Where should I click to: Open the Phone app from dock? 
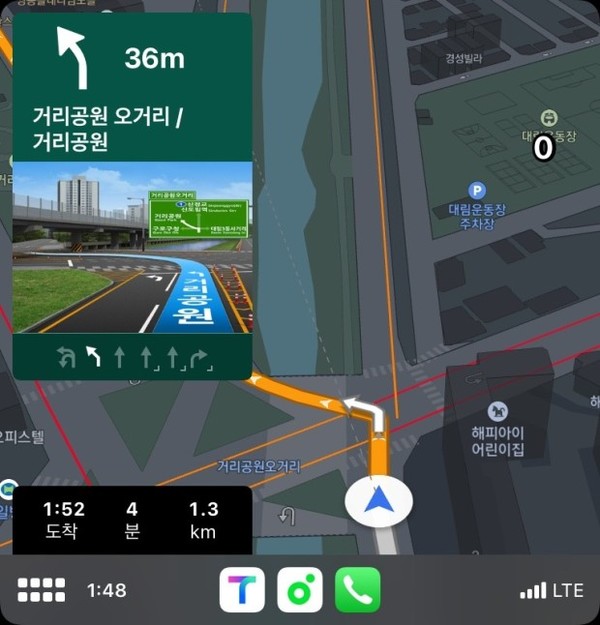357,590
